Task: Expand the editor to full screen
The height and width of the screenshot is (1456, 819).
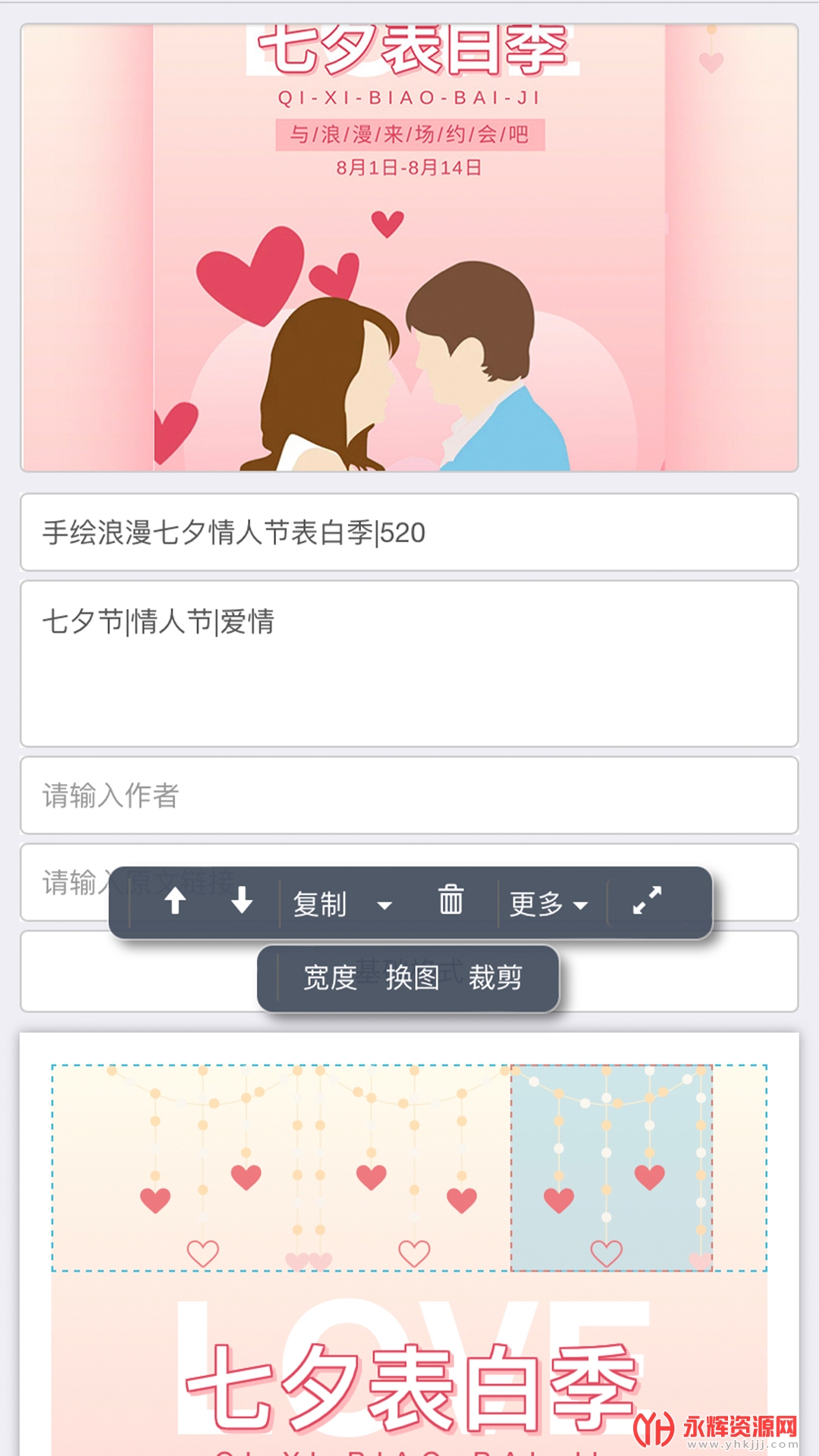Action: tap(647, 901)
